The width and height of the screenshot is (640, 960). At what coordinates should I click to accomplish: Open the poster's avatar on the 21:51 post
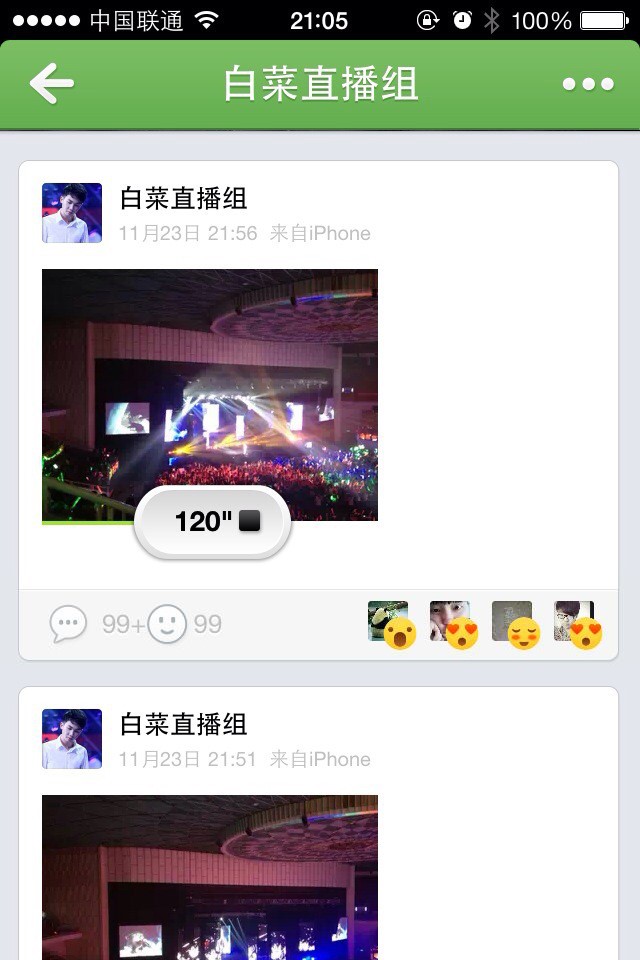(x=72, y=739)
